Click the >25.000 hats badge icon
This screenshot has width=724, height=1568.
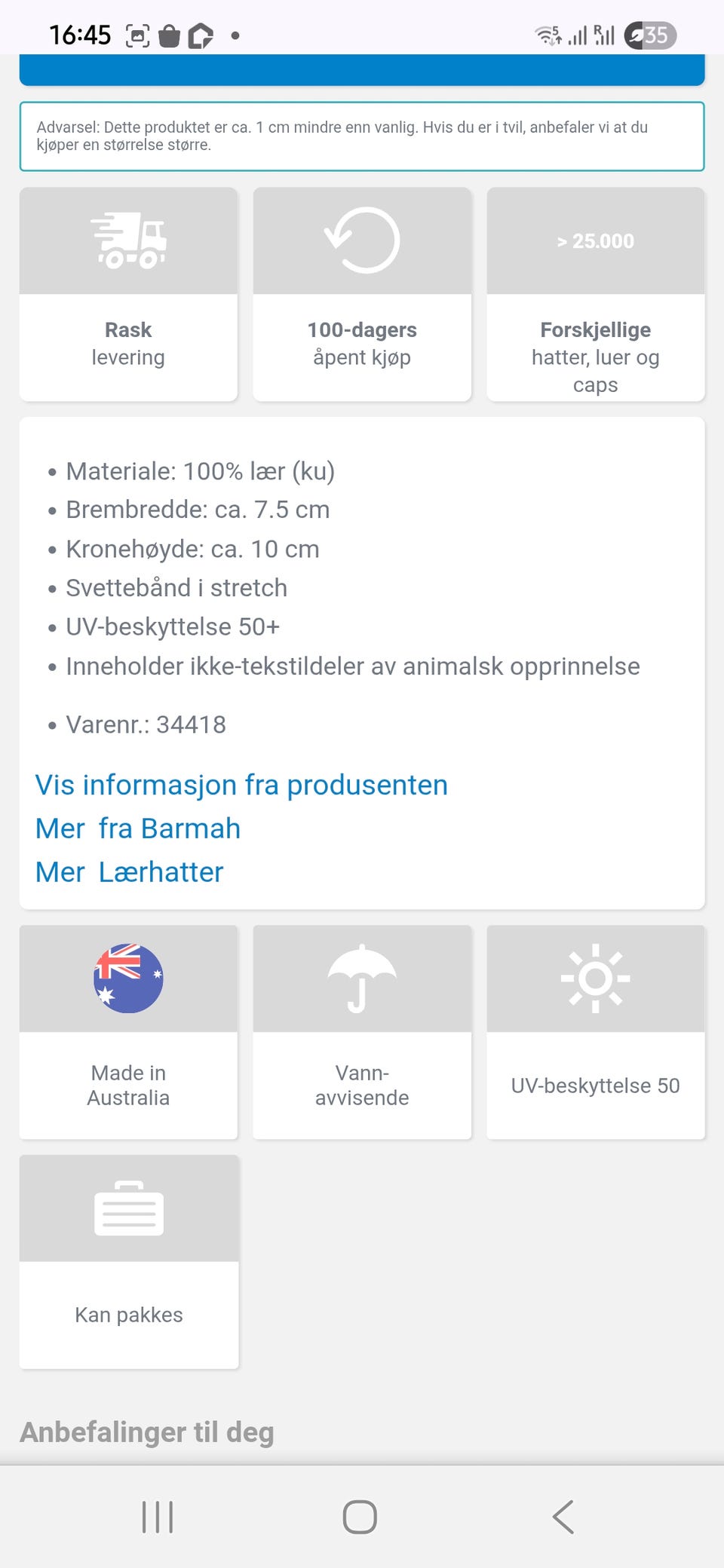(x=595, y=241)
